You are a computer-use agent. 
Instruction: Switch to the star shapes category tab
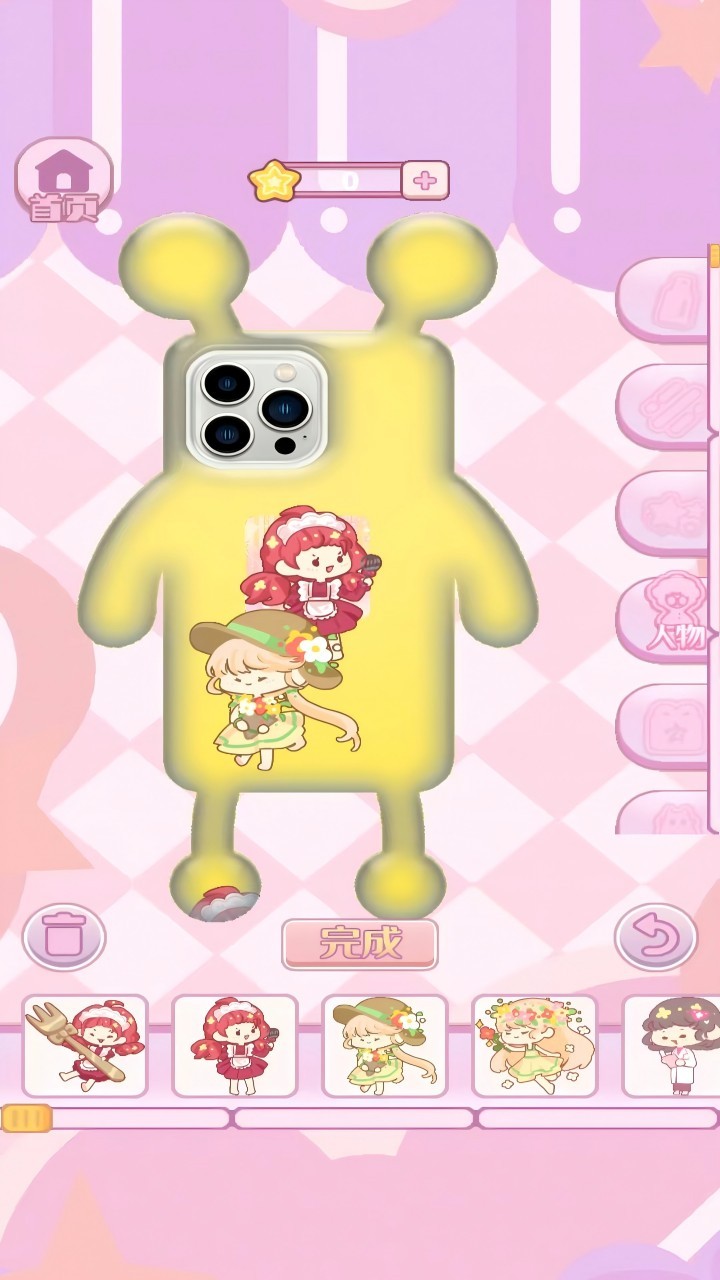tap(666, 511)
